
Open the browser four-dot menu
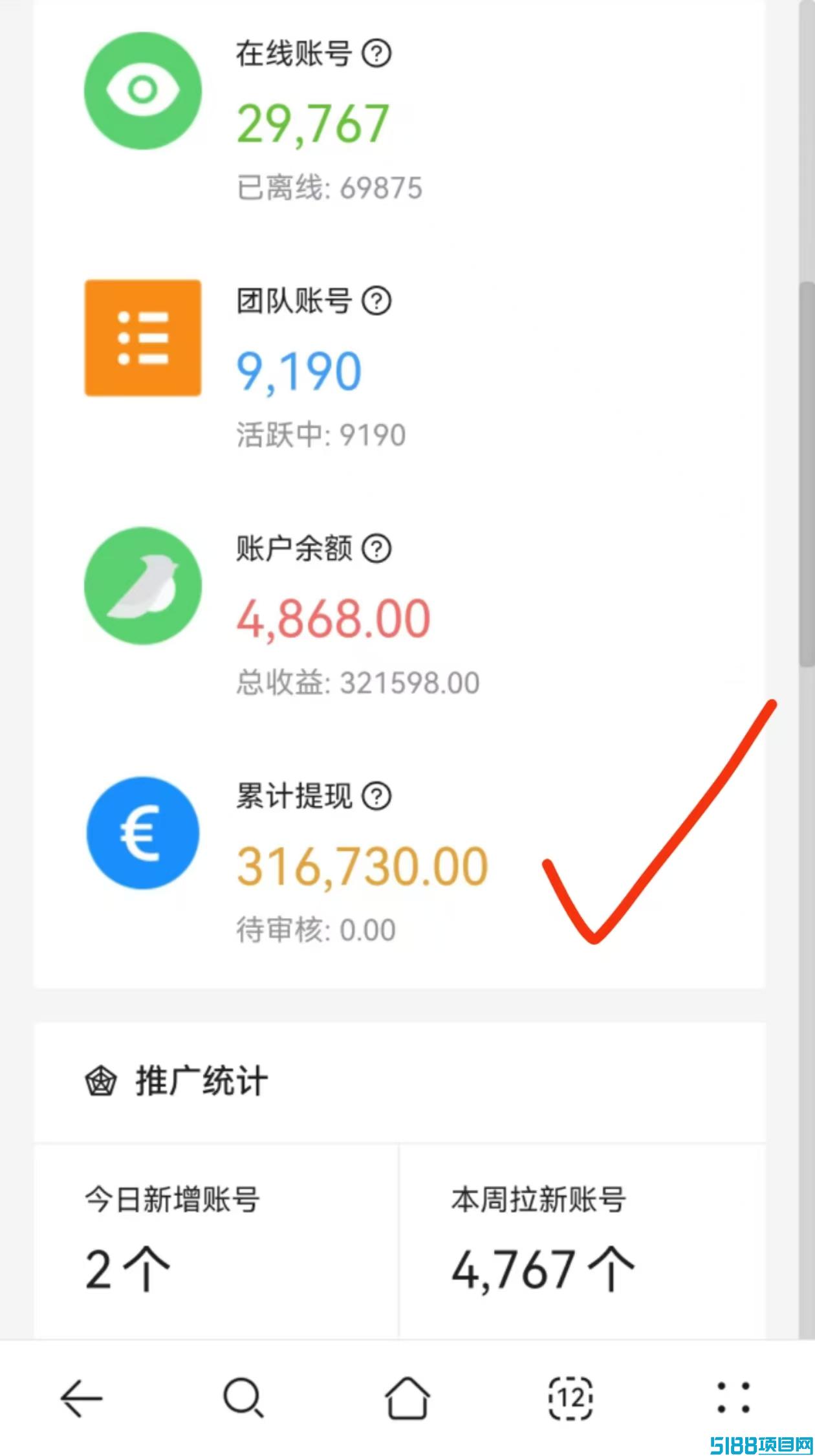click(x=733, y=1398)
